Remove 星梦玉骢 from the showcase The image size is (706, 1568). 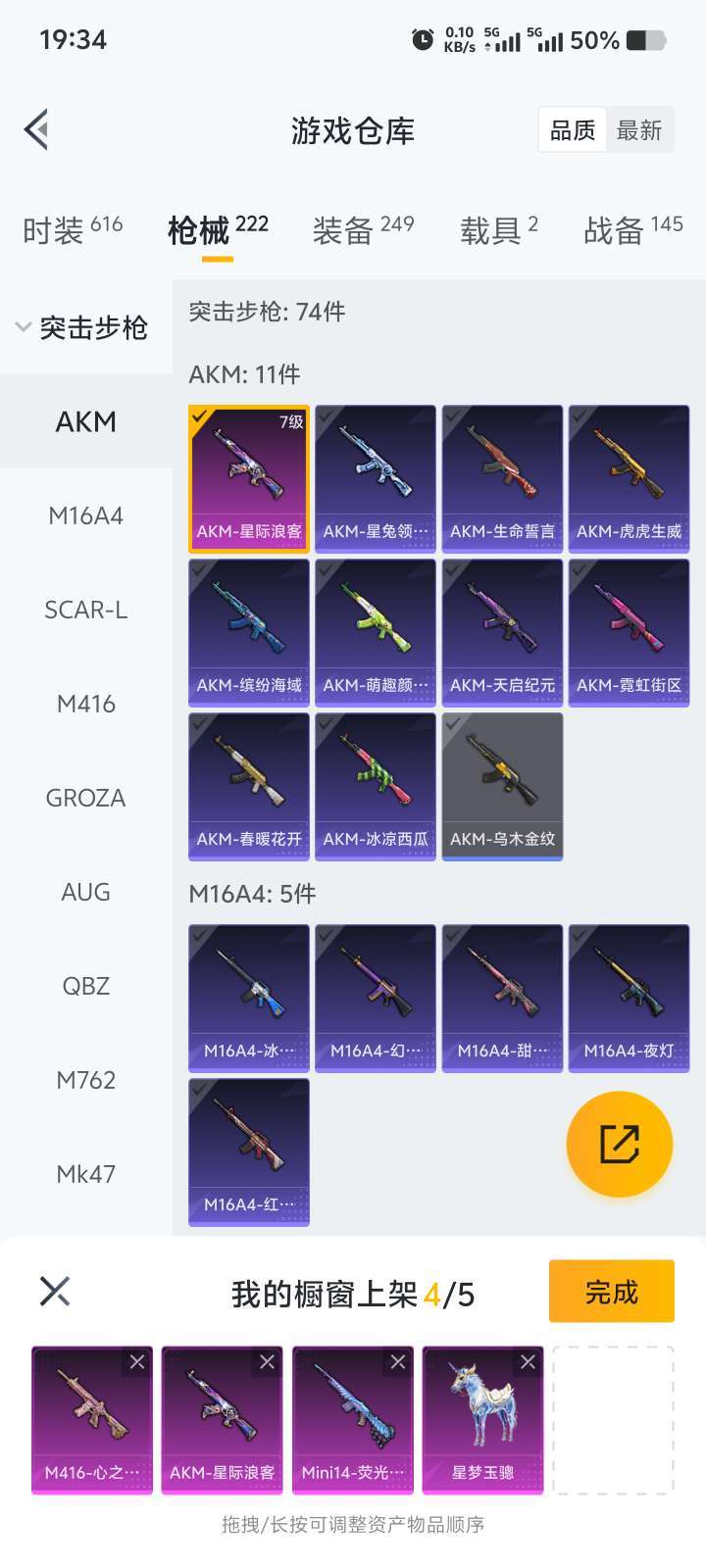(528, 1362)
